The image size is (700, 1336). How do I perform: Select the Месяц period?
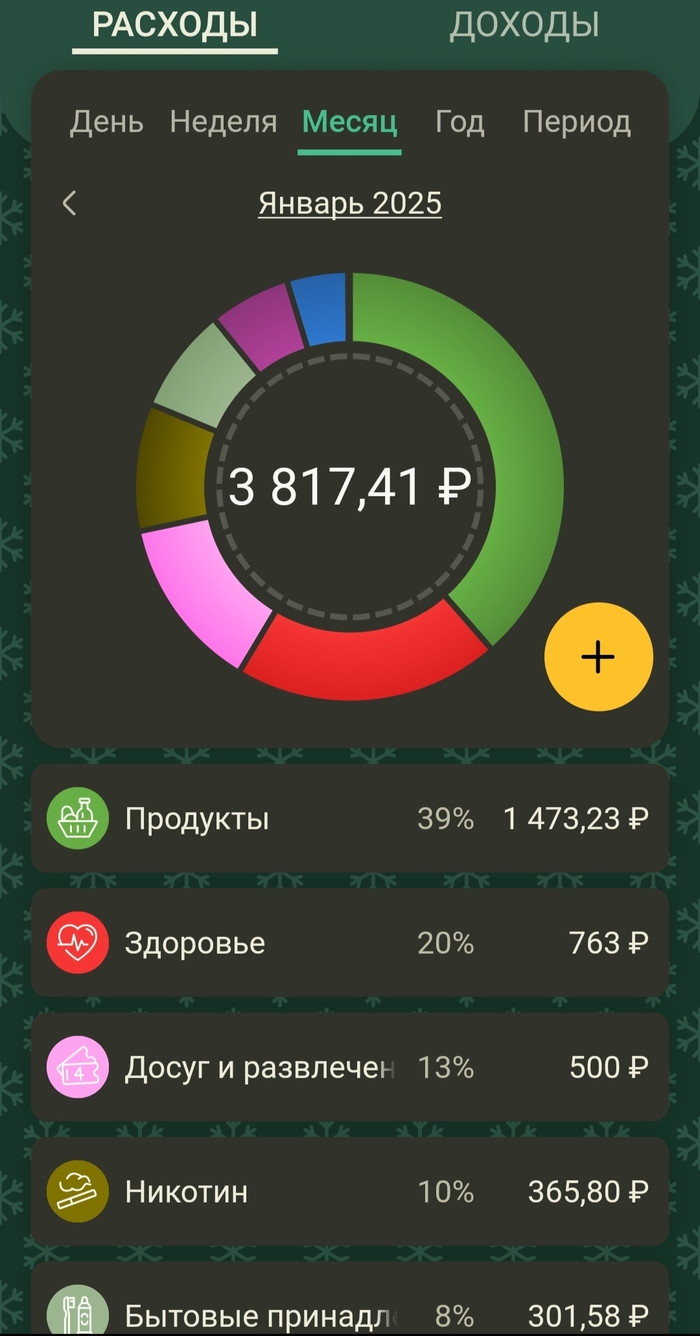coord(349,123)
